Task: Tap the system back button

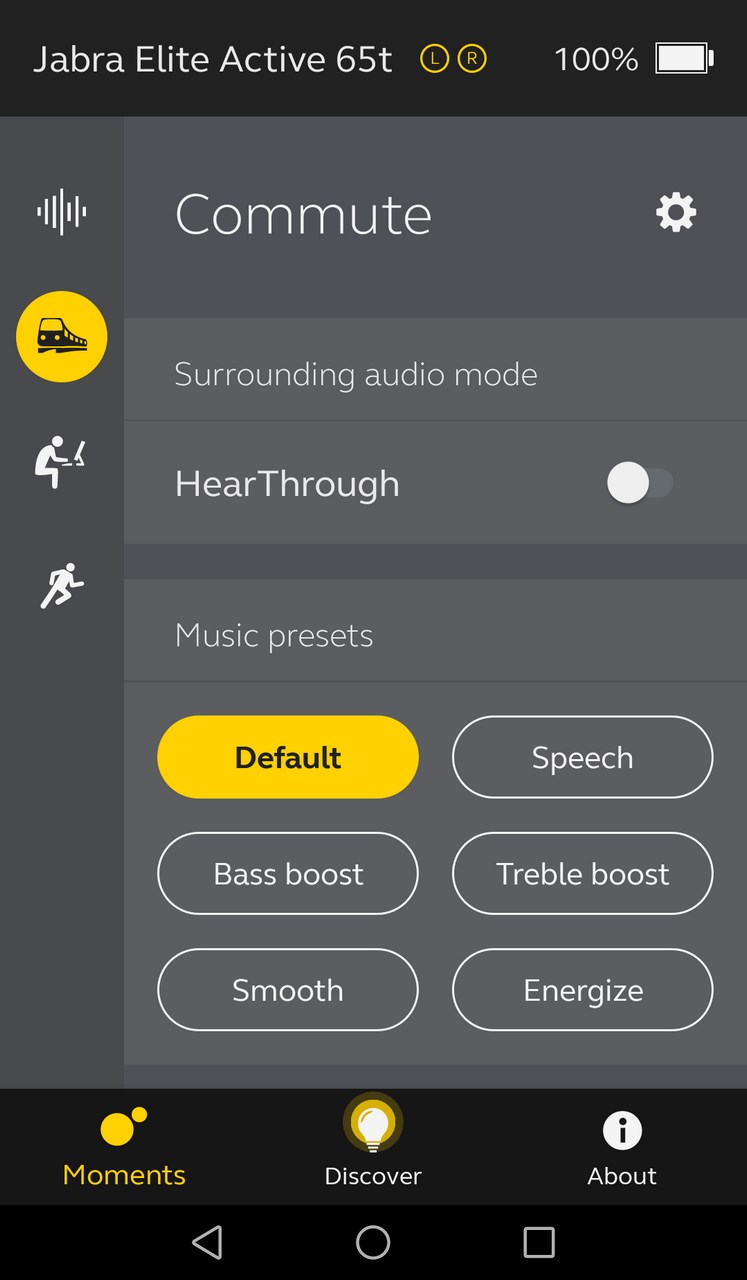Action: (x=207, y=1242)
